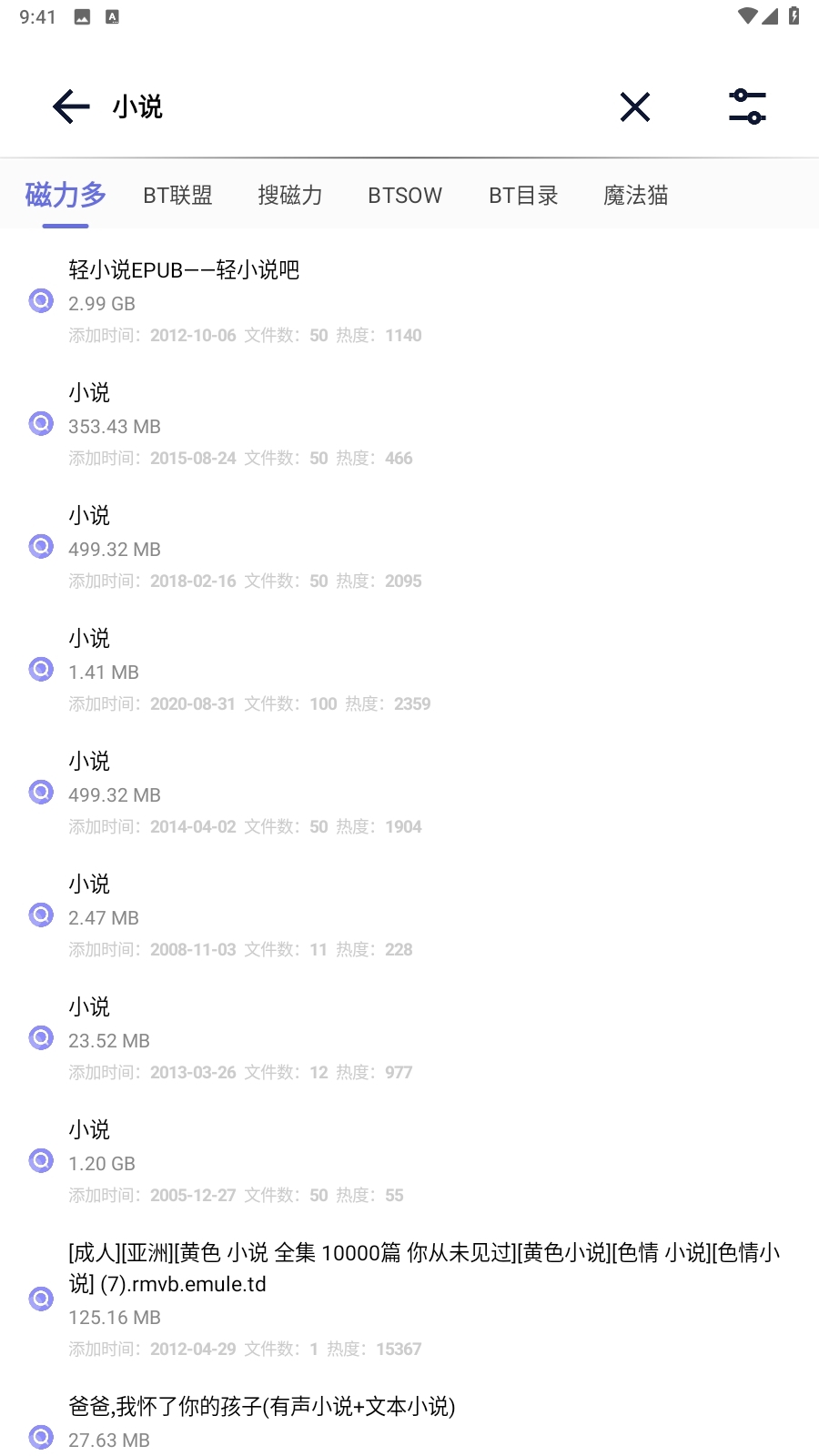Select the 磁力多 tab
Image resolution: width=819 pixels, height=1456 pixels.
point(66,196)
